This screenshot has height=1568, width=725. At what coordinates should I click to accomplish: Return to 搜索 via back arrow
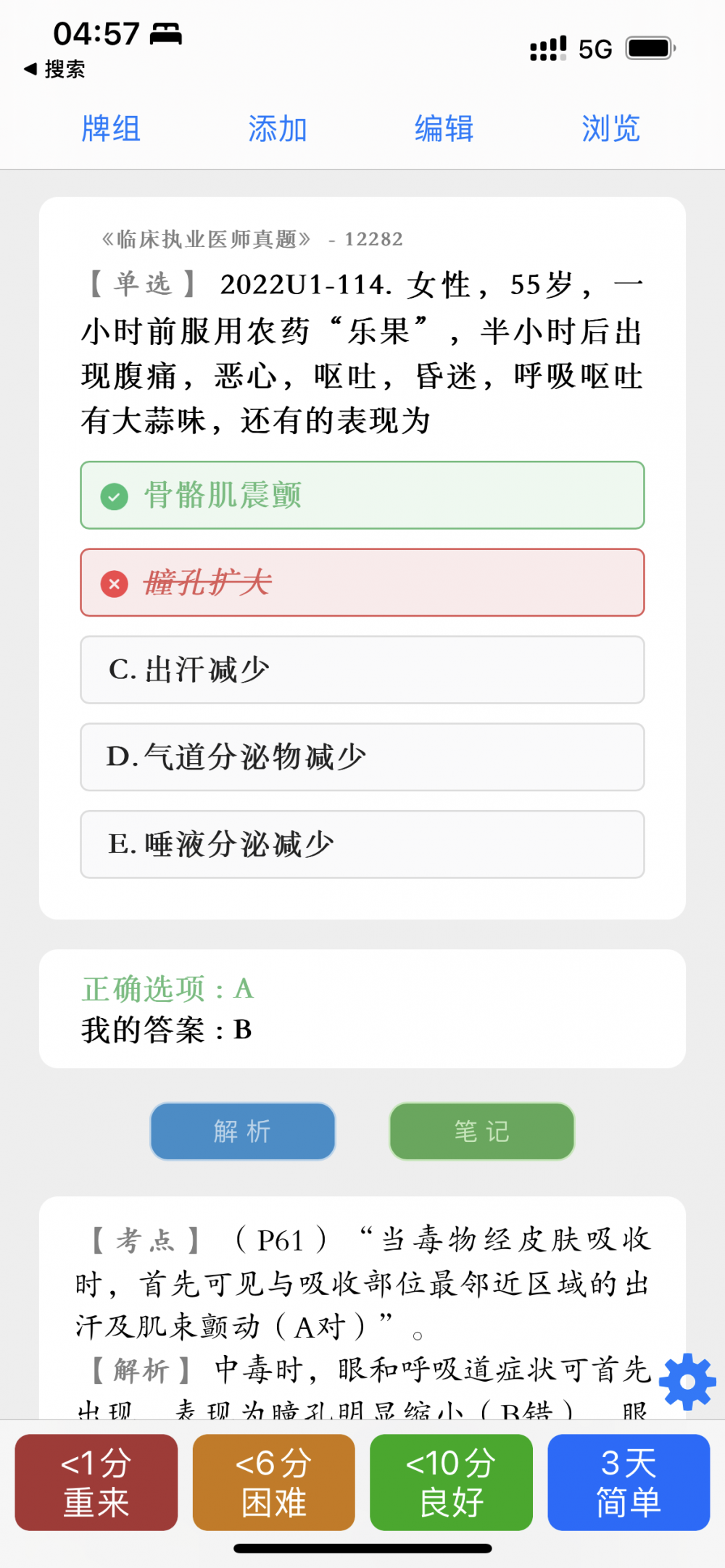pos(54,70)
